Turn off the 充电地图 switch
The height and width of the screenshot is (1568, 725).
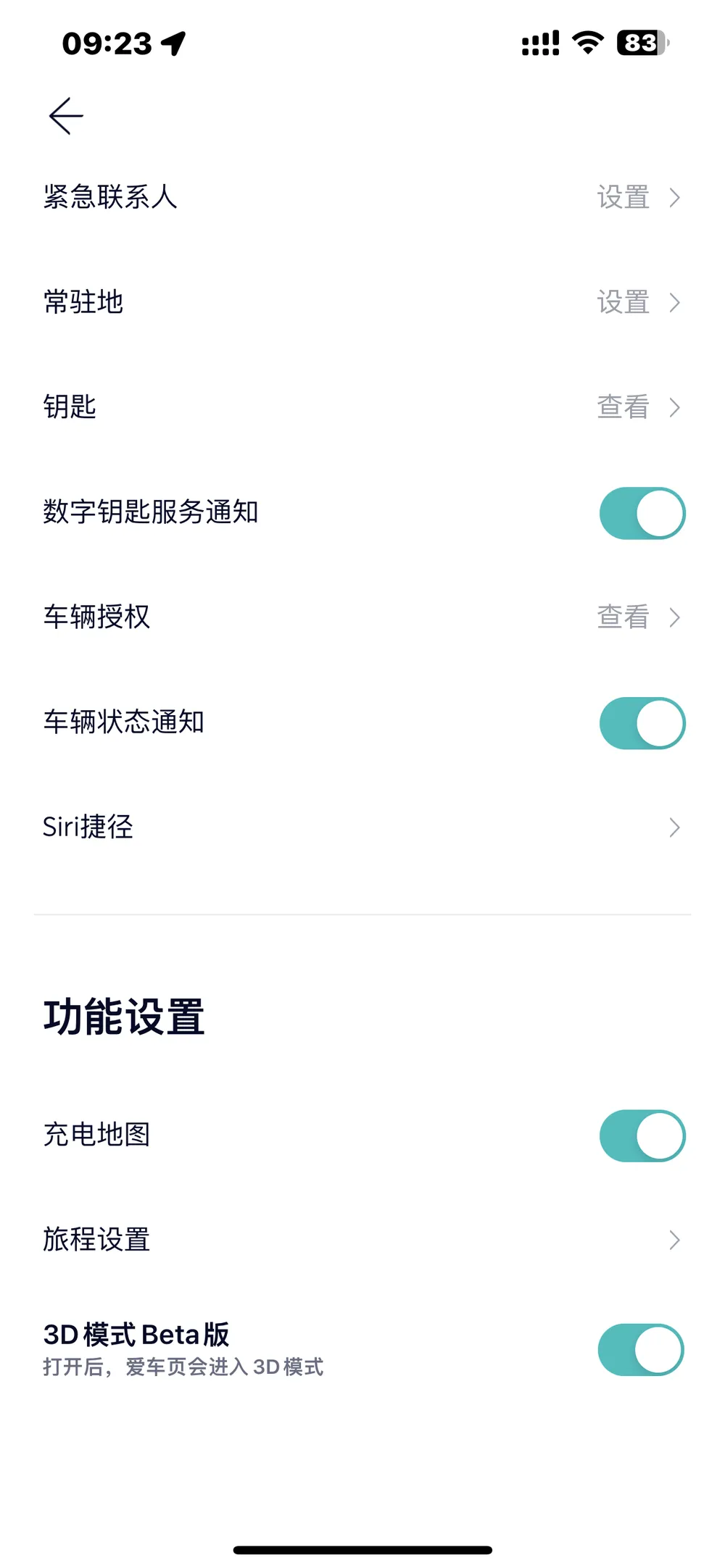coord(642,1135)
